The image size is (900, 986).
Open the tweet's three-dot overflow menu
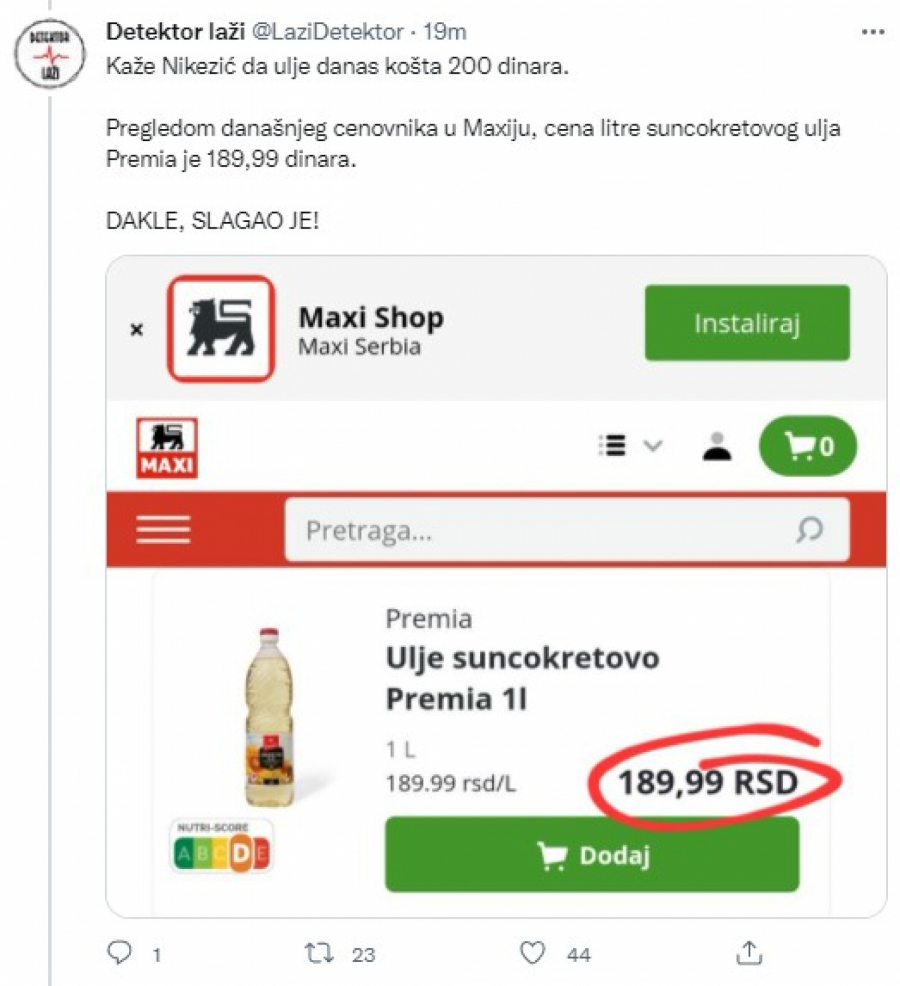pos(872,33)
